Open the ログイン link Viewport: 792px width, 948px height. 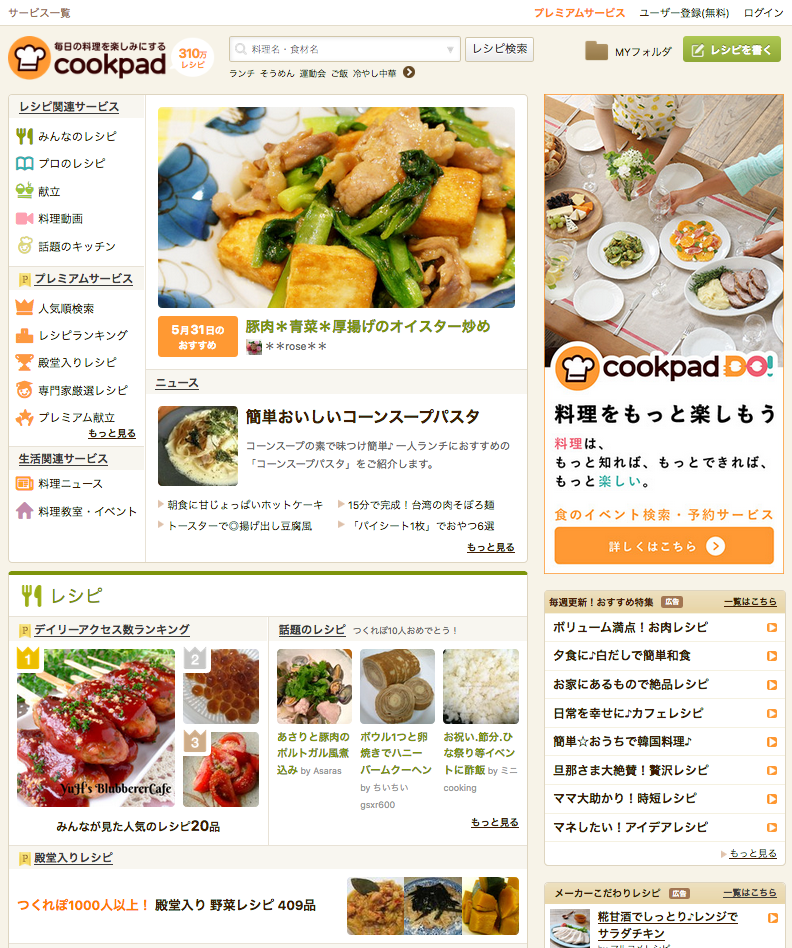pos(764,13)
